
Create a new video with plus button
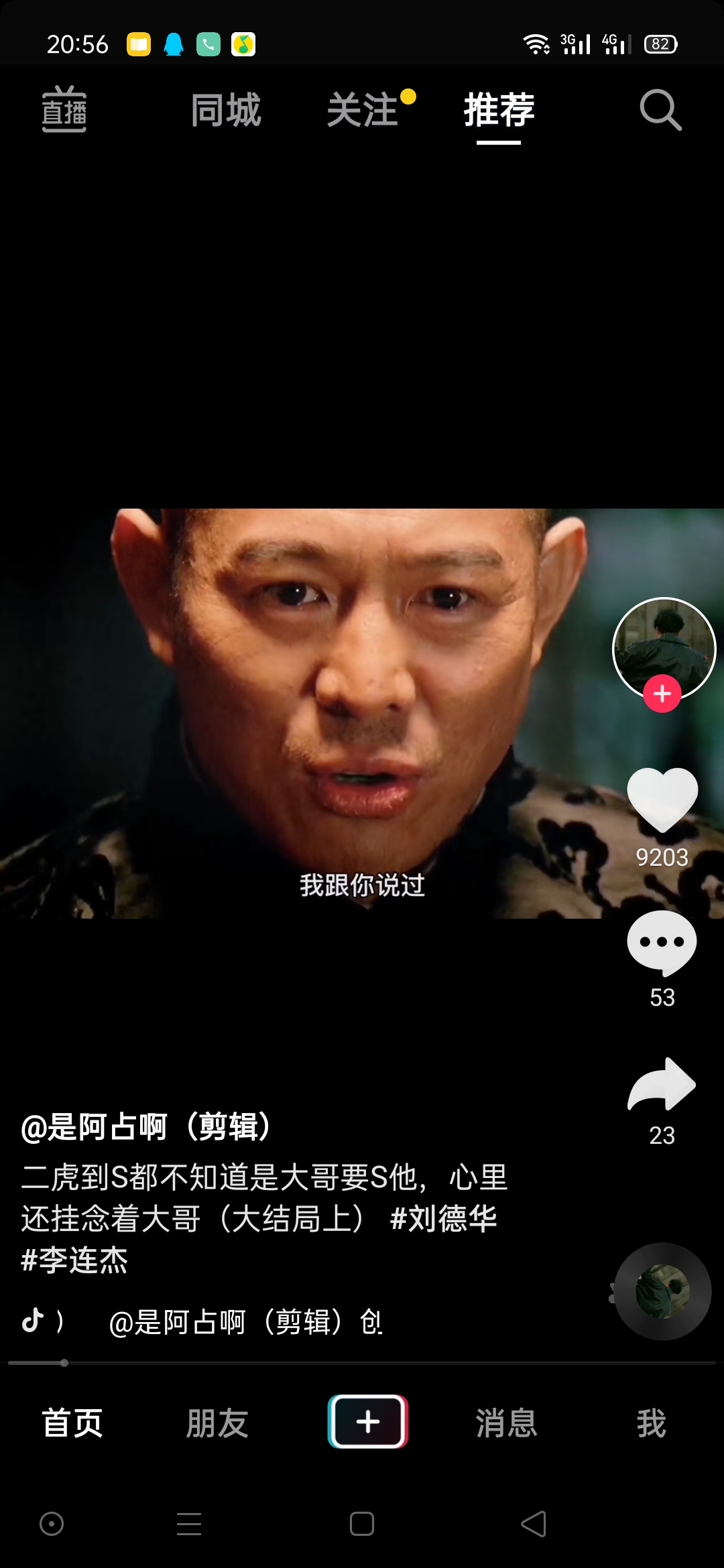(x=367, y=1421)
